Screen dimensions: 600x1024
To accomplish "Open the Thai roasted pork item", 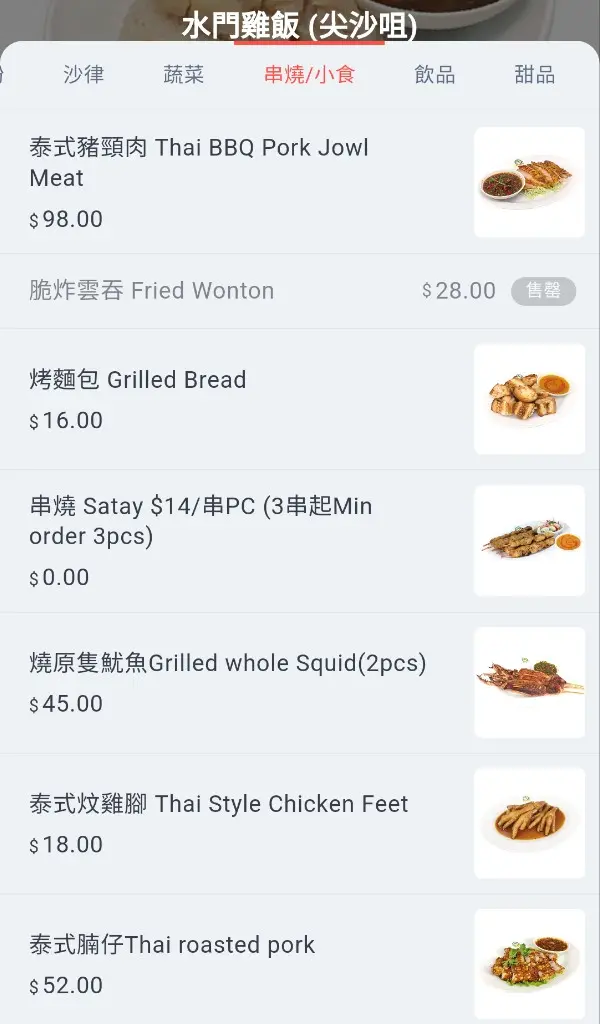I will click(250, 964).
